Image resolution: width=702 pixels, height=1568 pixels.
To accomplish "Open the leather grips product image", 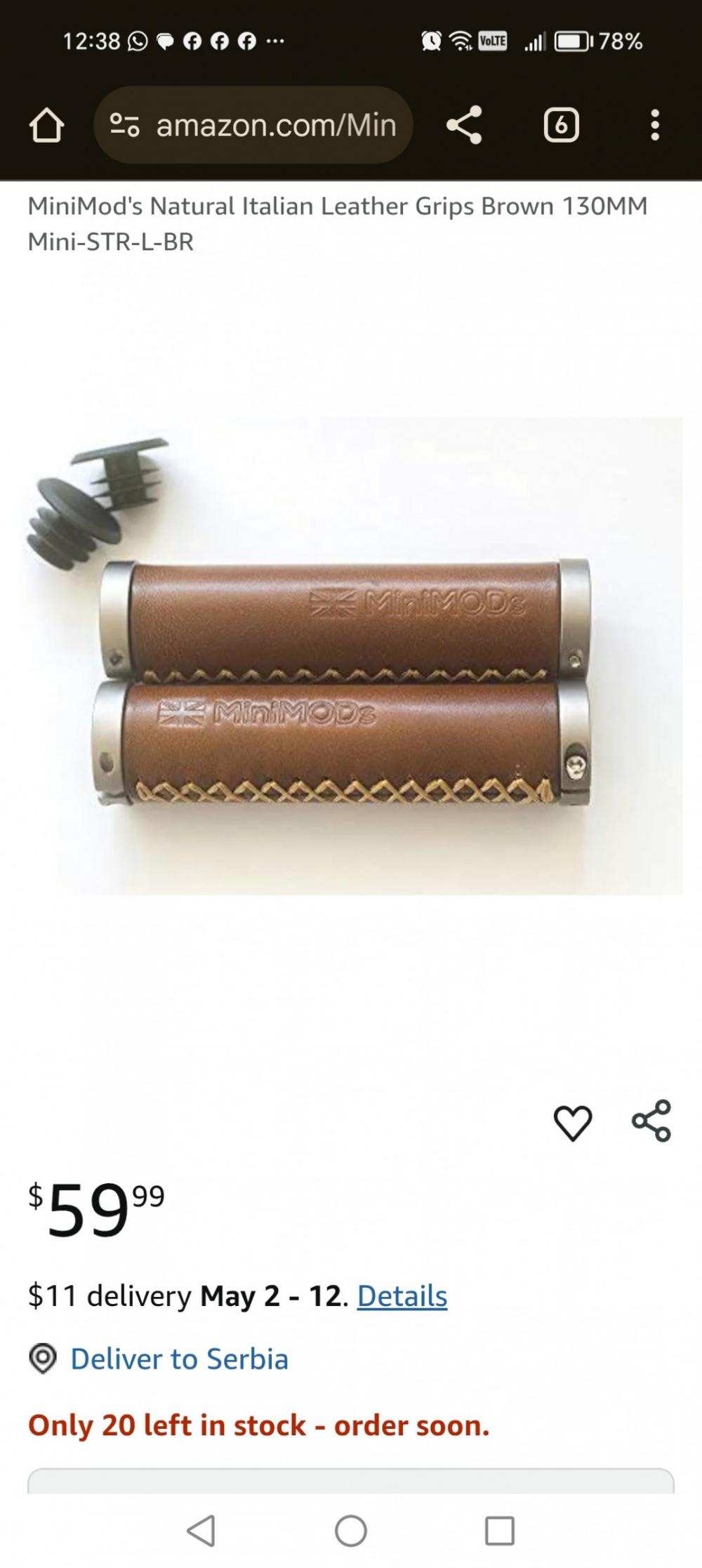I will tap(351, 655).
